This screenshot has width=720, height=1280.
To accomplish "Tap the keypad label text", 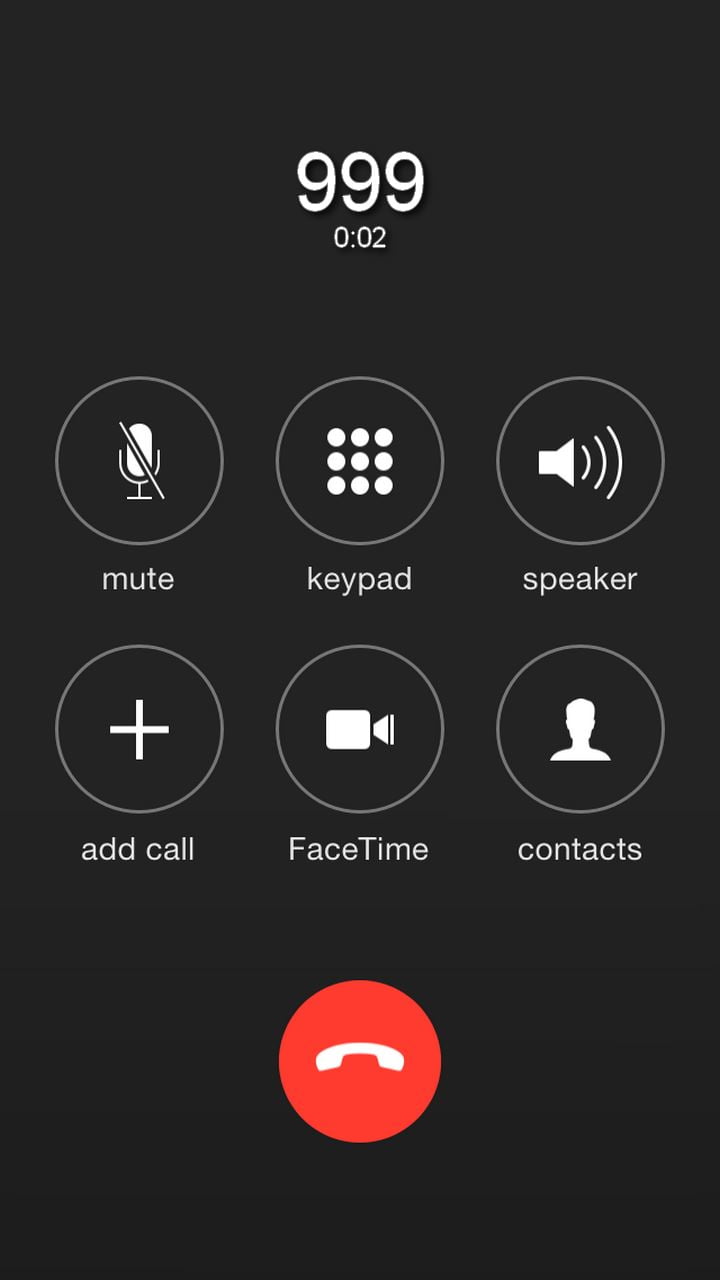I will pos(360,577).
